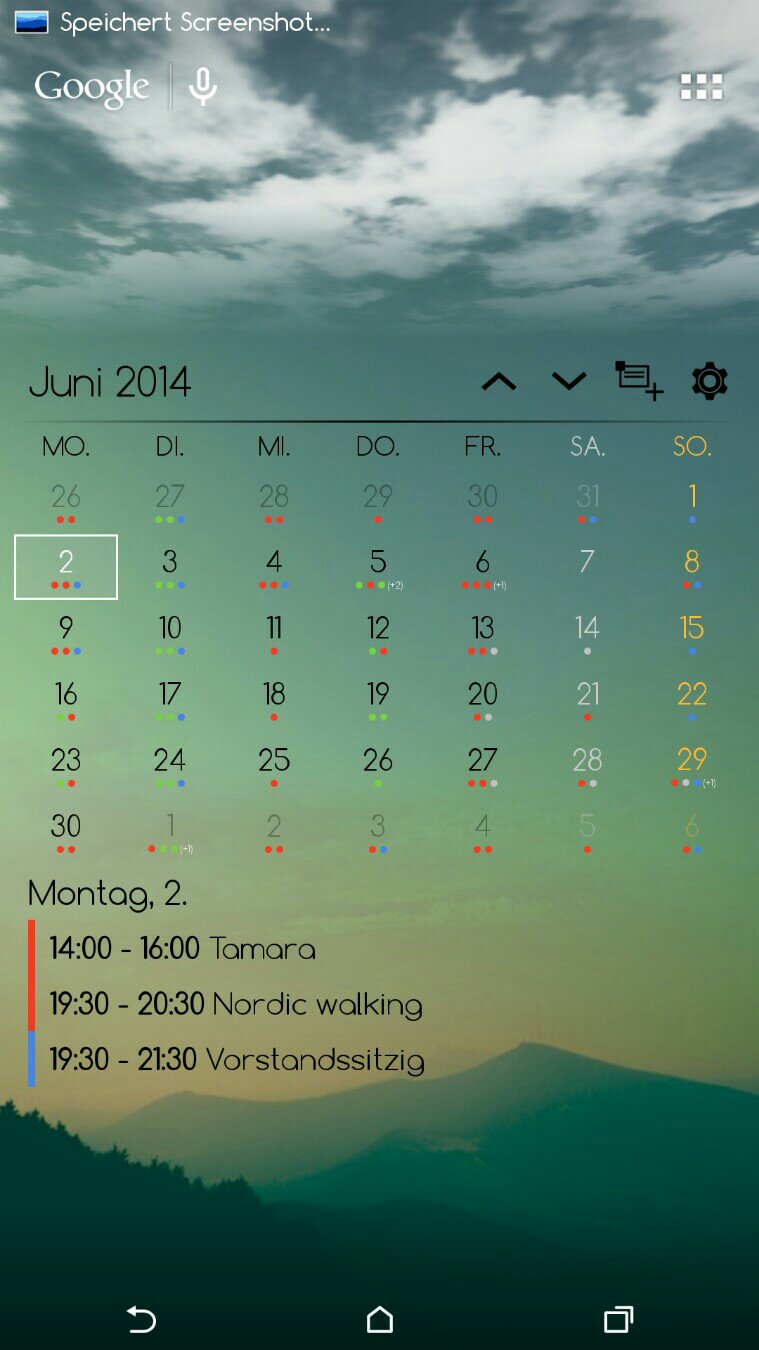Open the Tamara 14:00 event
The image size is (759, 1350).
[182, 948]
